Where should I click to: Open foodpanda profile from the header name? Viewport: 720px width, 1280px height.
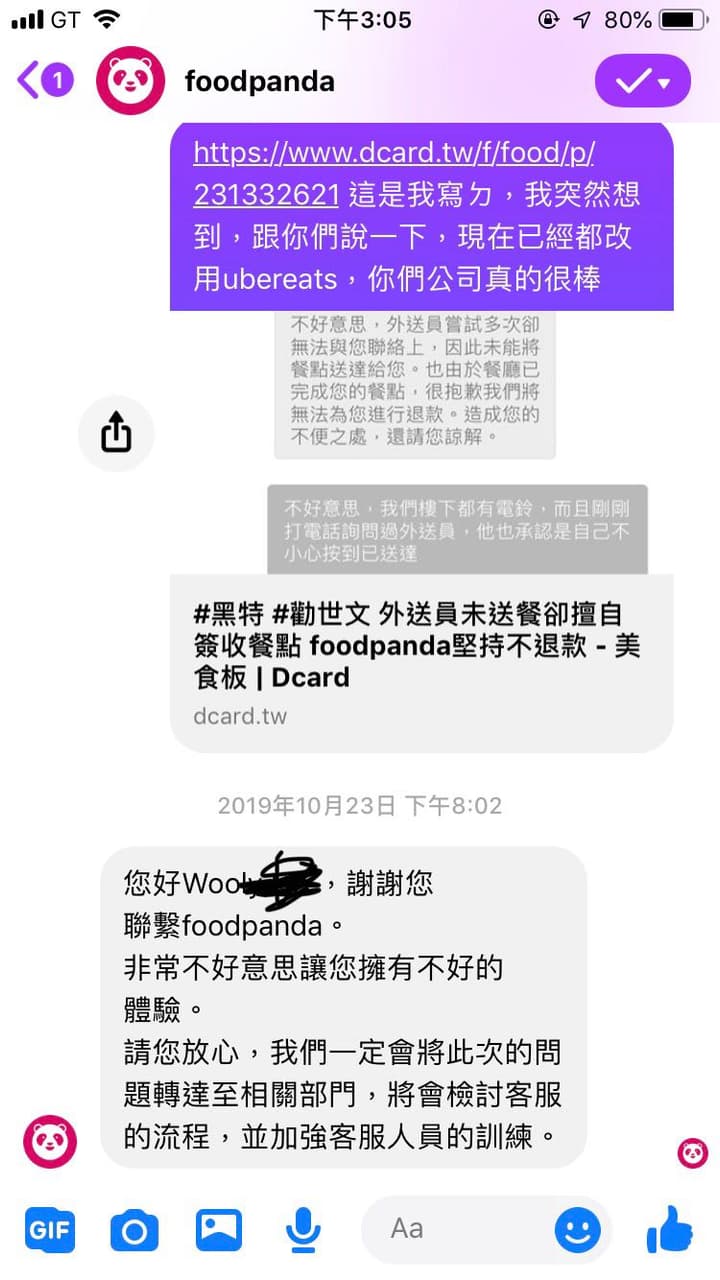click(259, 81)
